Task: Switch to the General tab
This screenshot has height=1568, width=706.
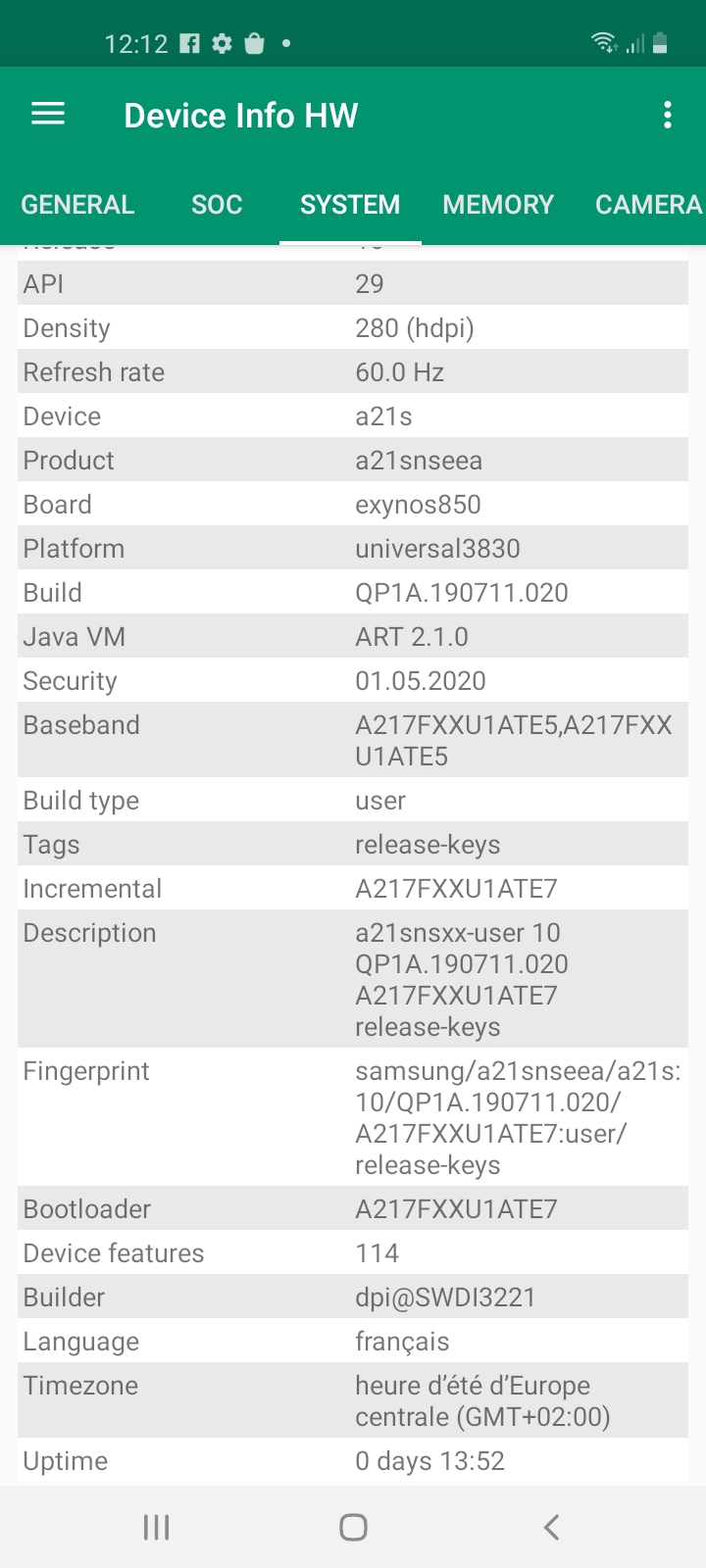Action: point(77,204)
